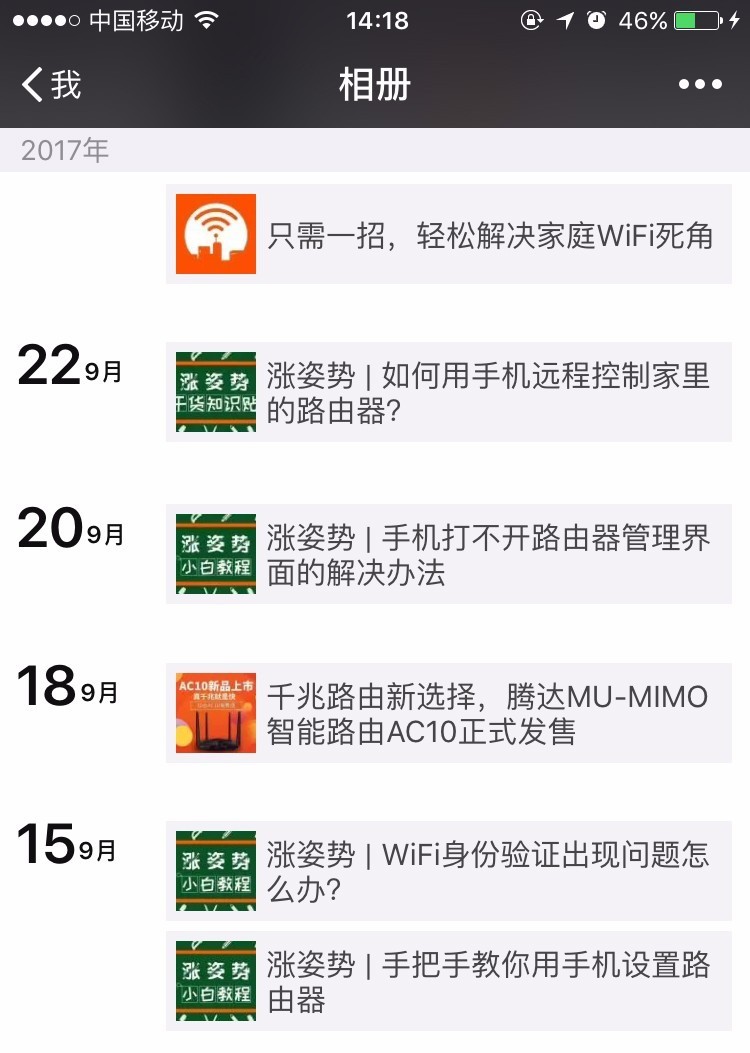Select the 涨姿势干货知识贴 thumbnail on September 22
The image size is (750, 1053).
pyautogui.click(x=214, y=391)
